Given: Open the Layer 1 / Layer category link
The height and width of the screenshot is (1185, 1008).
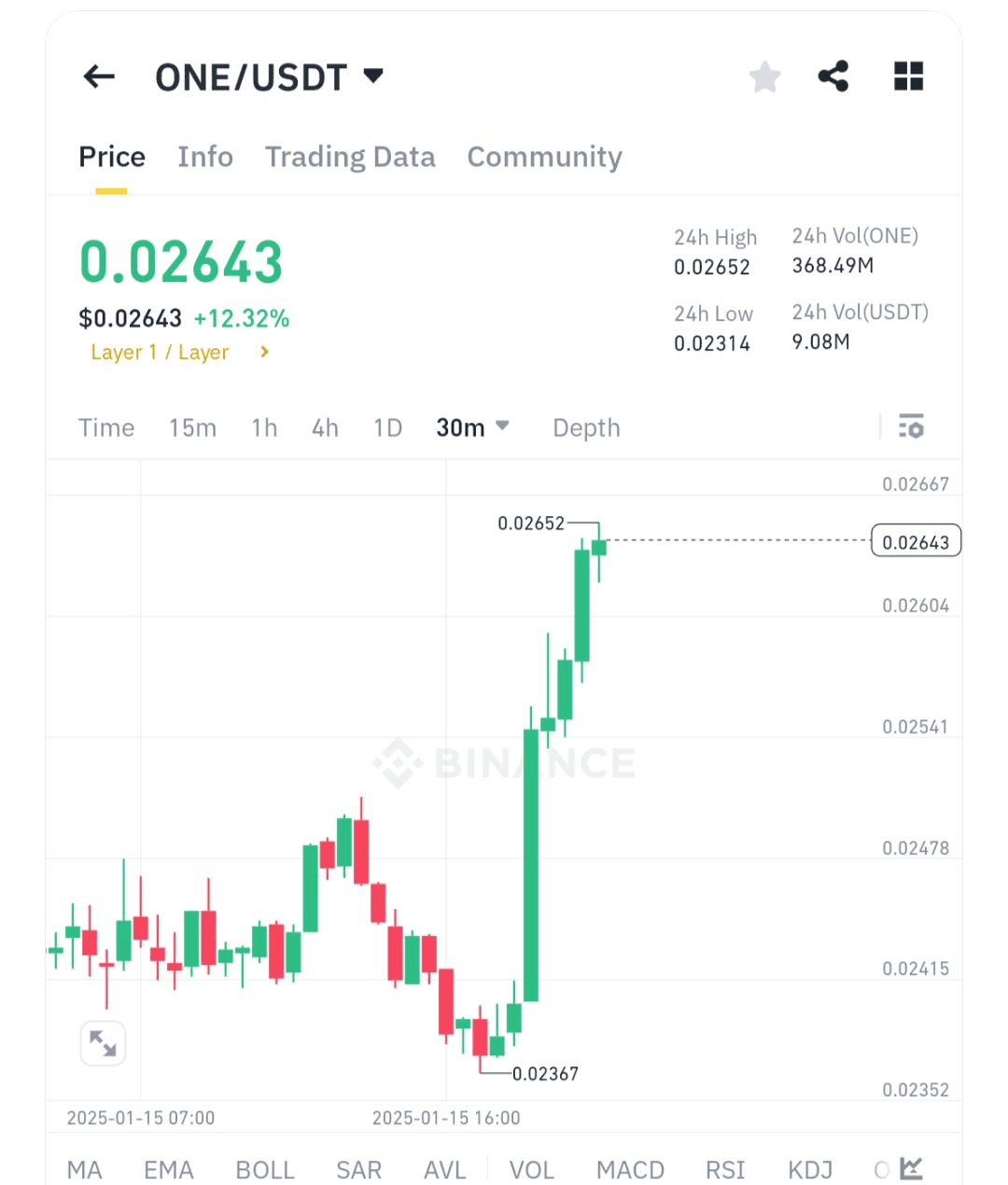Looking at the screenshot, I should [179, 353].
